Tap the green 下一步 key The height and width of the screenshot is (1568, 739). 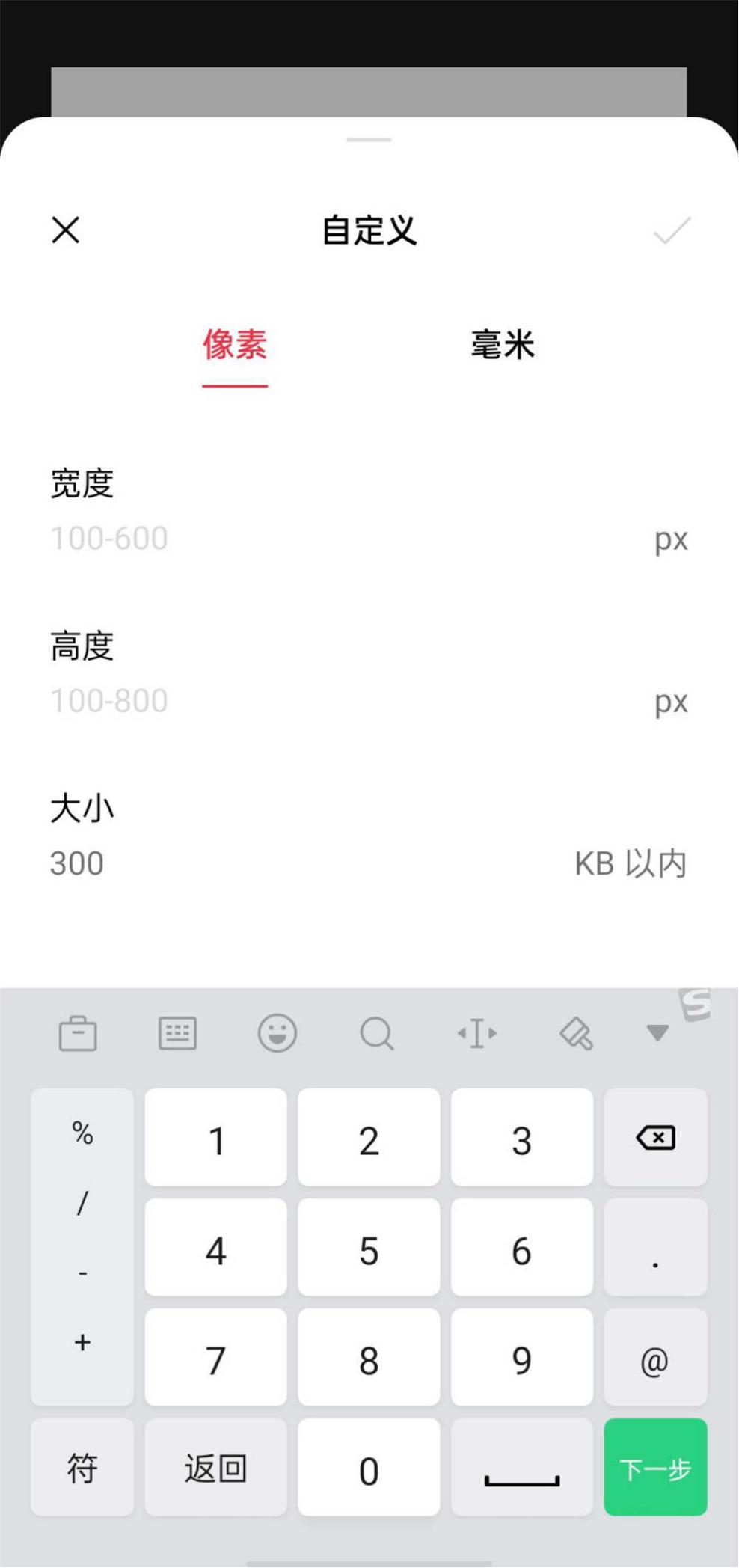tap(655, 1469)
